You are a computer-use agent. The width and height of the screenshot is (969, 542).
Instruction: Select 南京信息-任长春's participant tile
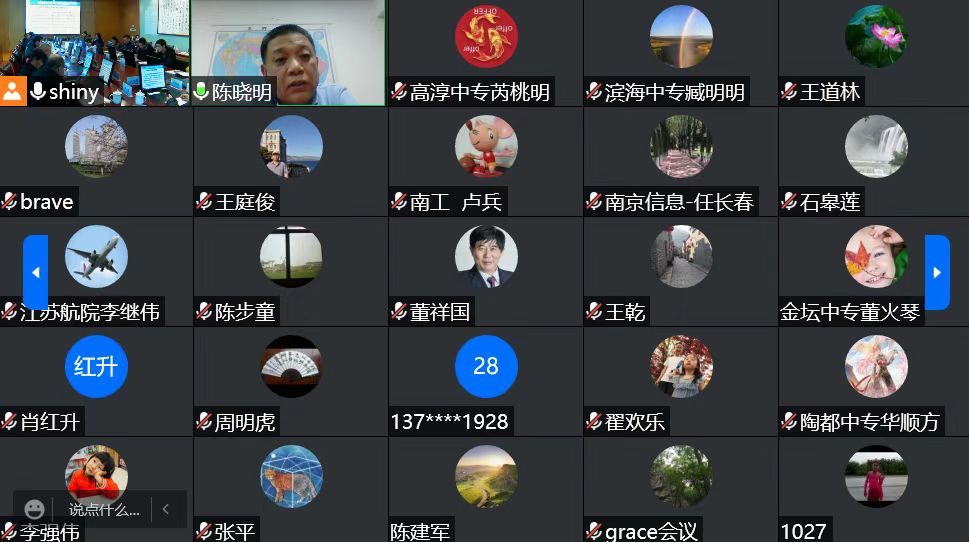[680, 160]
